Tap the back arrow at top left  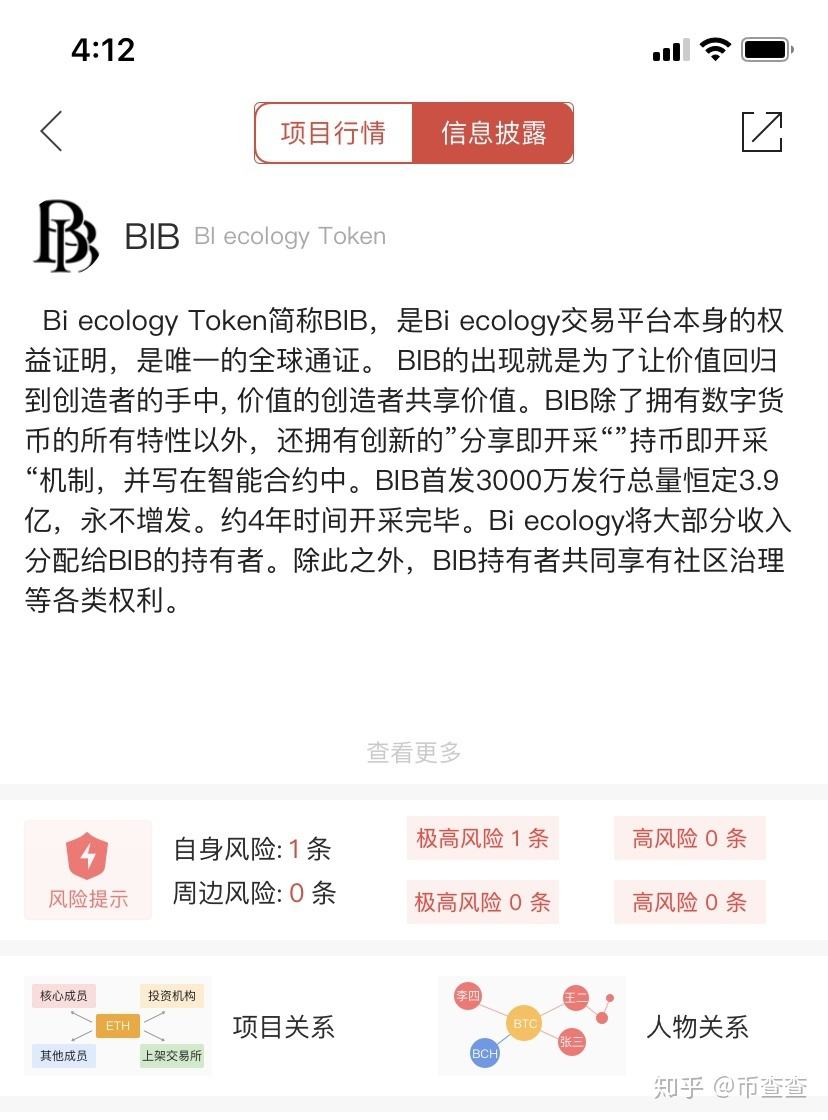click(x=51, y=131)
